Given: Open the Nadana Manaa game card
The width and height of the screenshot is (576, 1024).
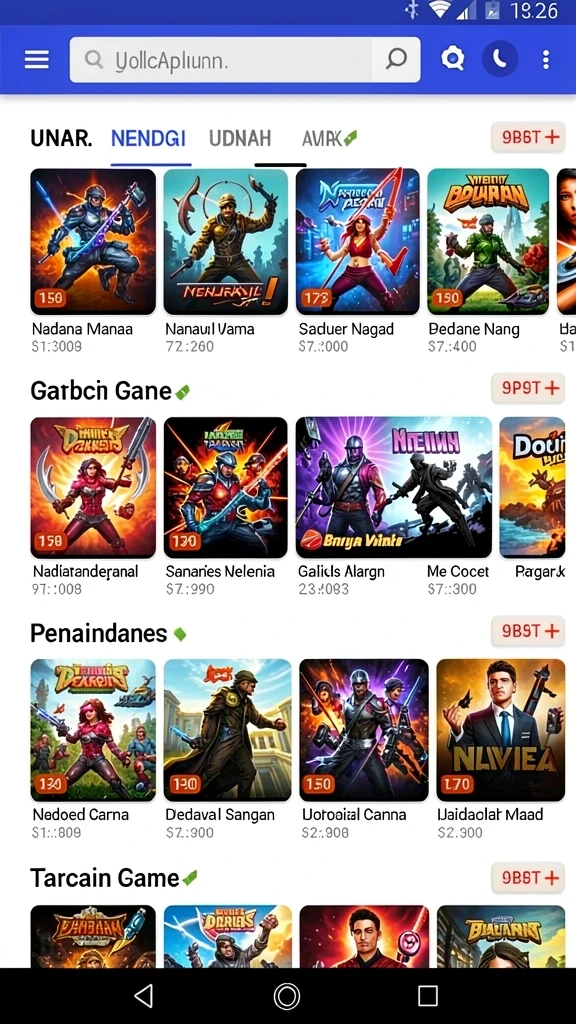Looking at the screenshot, I should pos(93,261).
